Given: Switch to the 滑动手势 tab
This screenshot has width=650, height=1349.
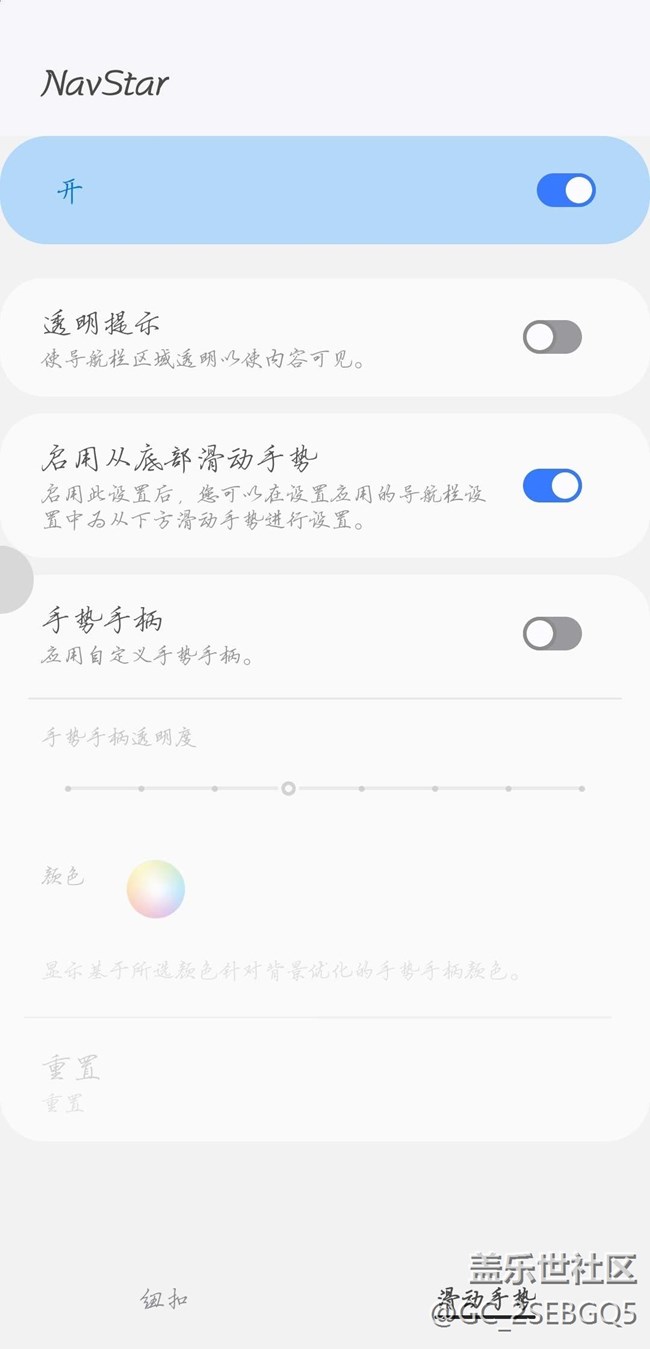Looking at the screenshot, I should [x=487, y=1299].
